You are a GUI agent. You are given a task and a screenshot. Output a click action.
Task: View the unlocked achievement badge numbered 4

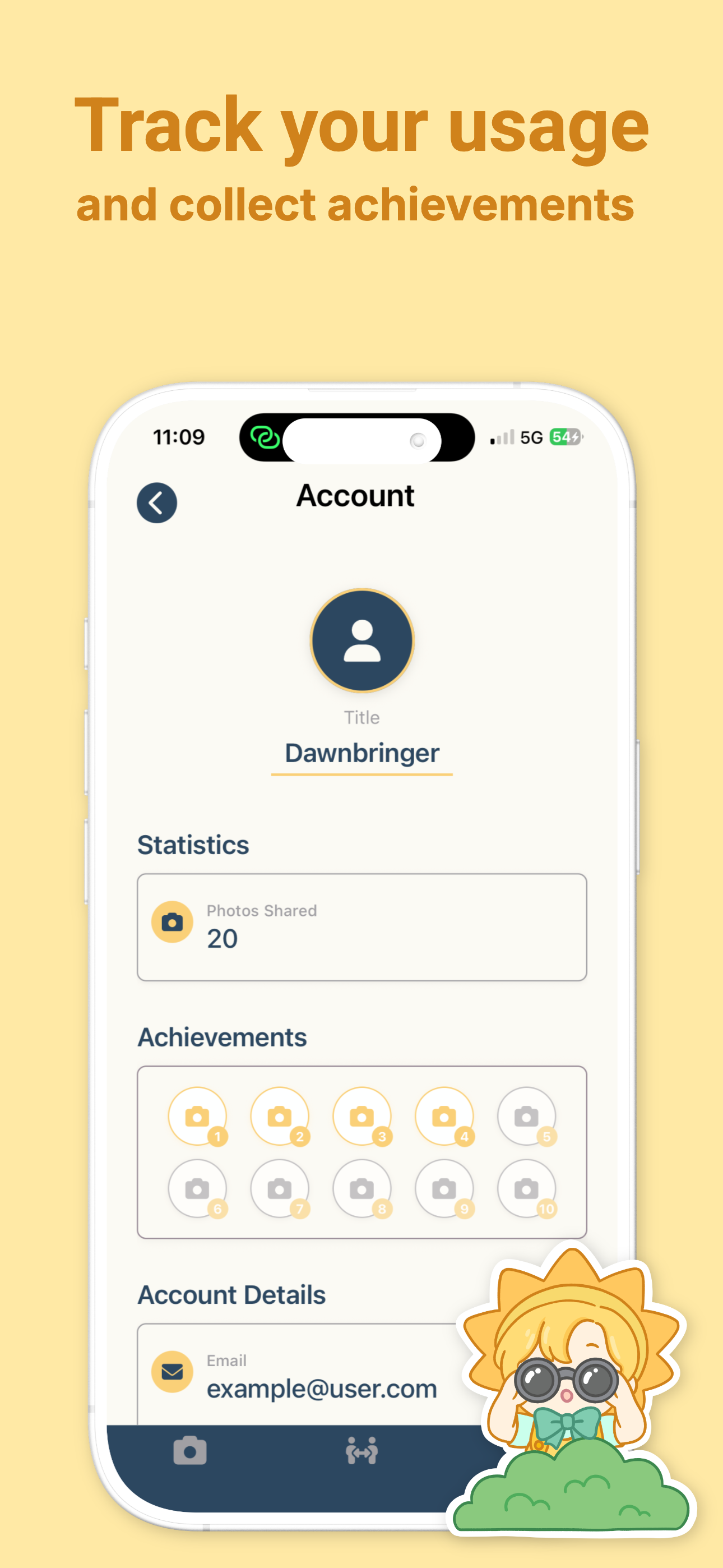click(444, 1117)
